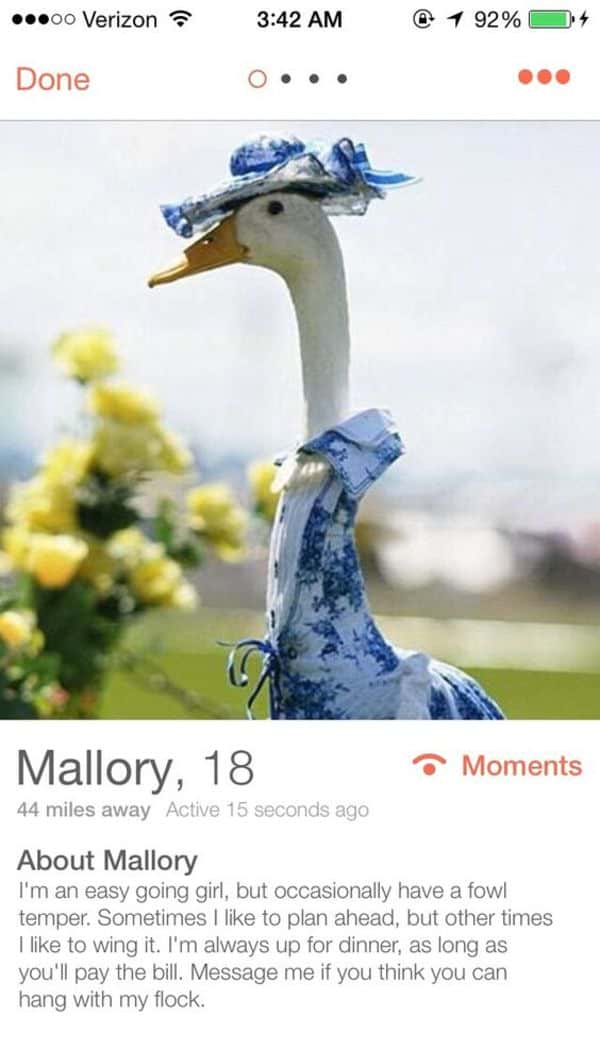Tap Done to close the profile
600x1064 pixels.
(x=52, y=79)
